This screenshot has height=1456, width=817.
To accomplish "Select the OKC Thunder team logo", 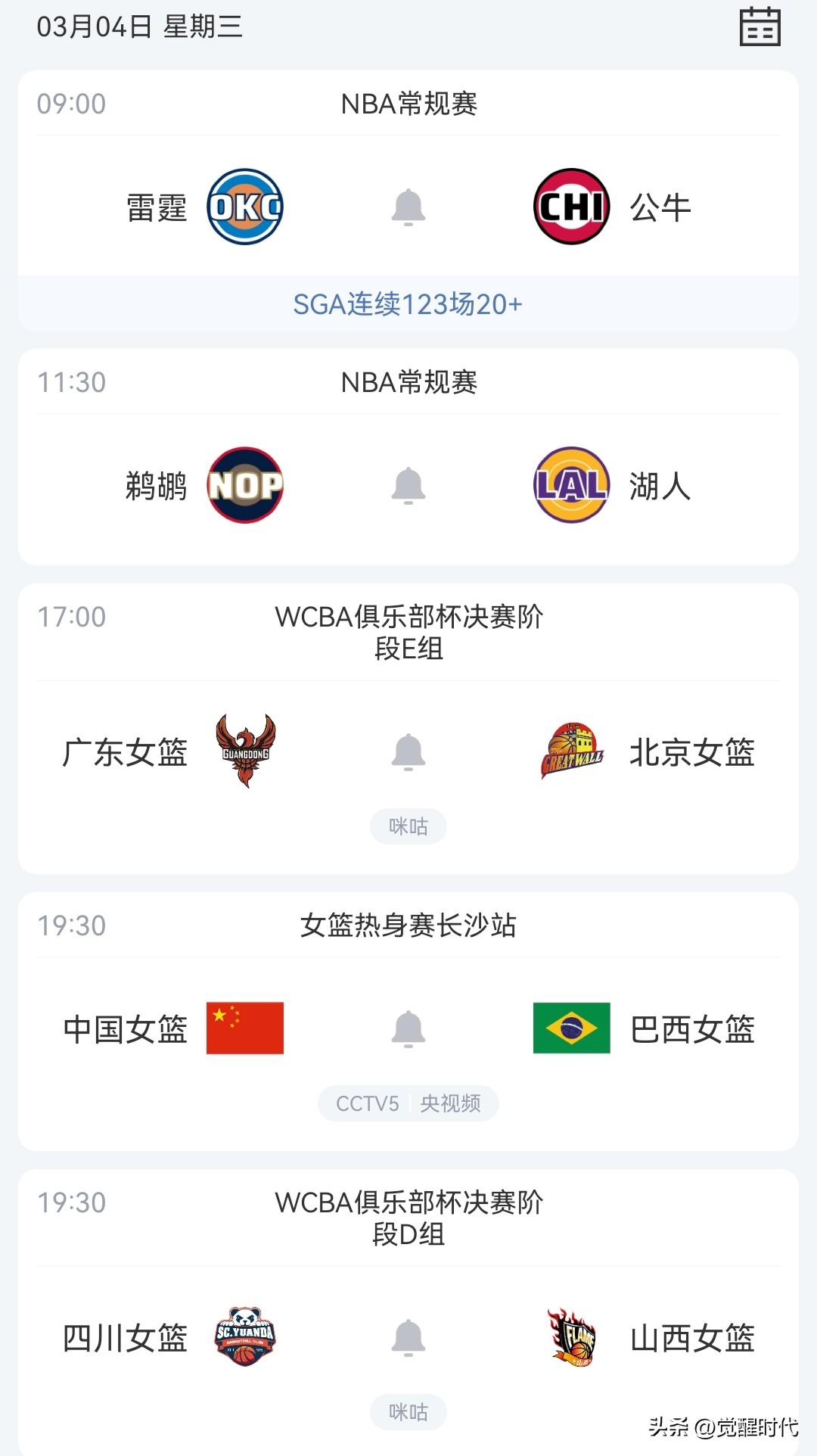I will click(x=244, y=204).
